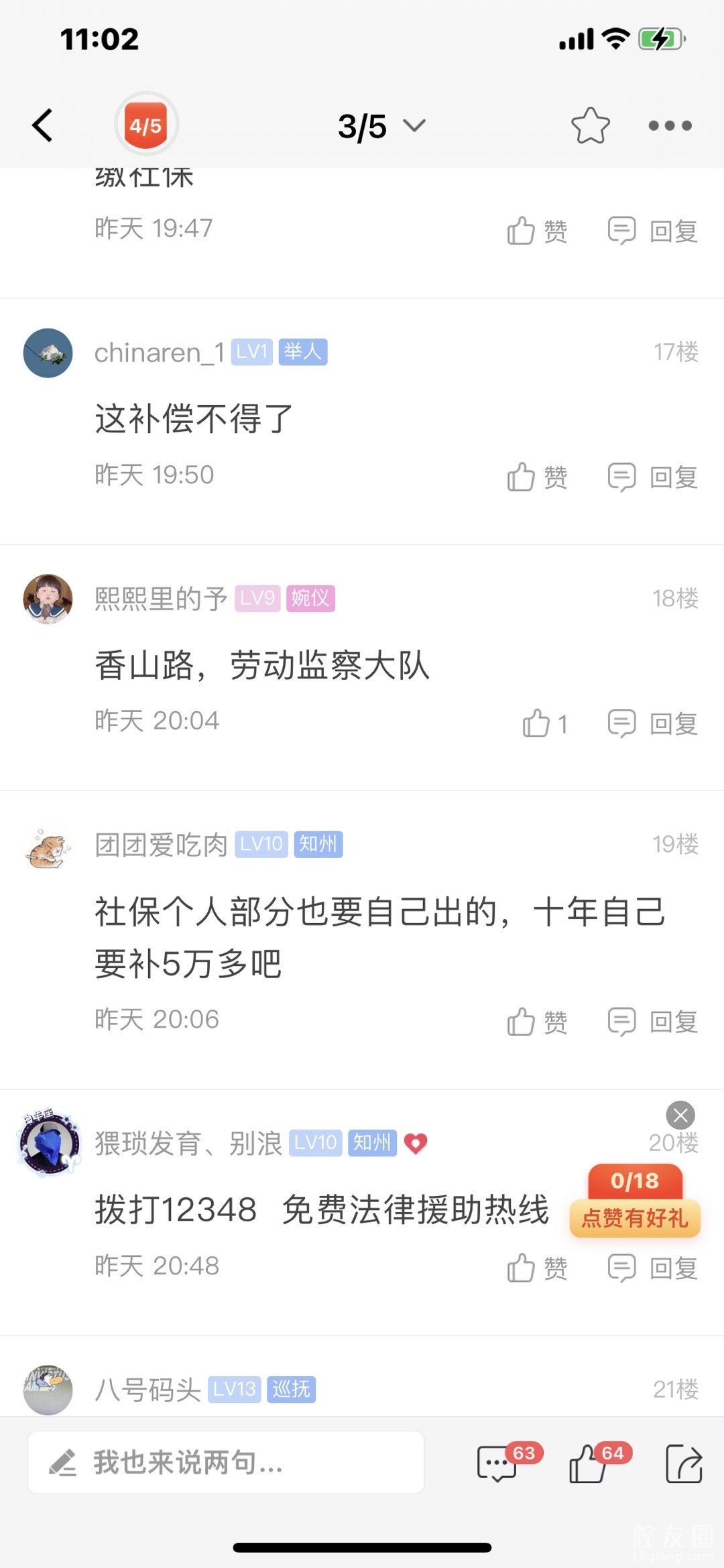
Task: Open the 4/5 red badge
Action: pos(146,125)
